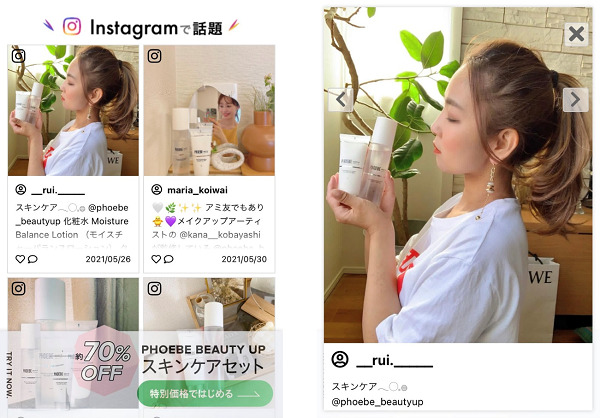This screenshot has width=600, height=418.
Task: Open comments on the 2021/05/30 post
Action: [x=169, y=259]
